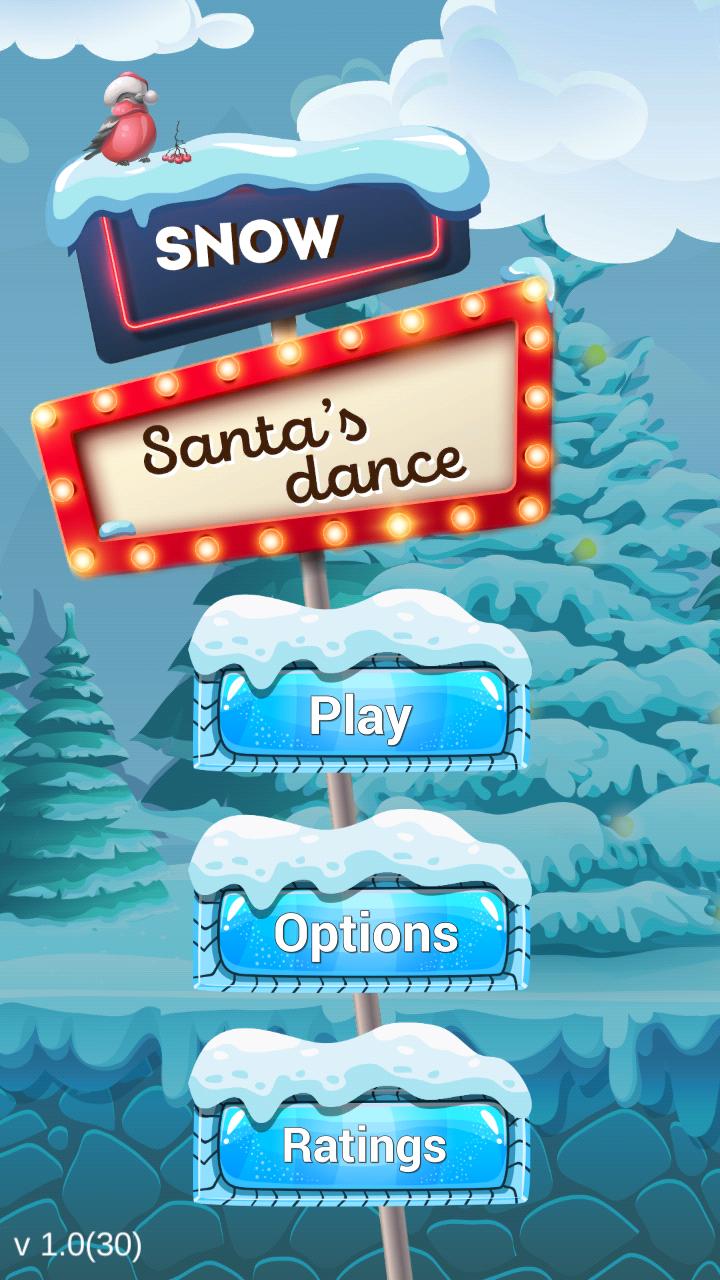Select the SNOW neon sign
The width and height of the screenshot is (720, 1280).
click(252, 238)
